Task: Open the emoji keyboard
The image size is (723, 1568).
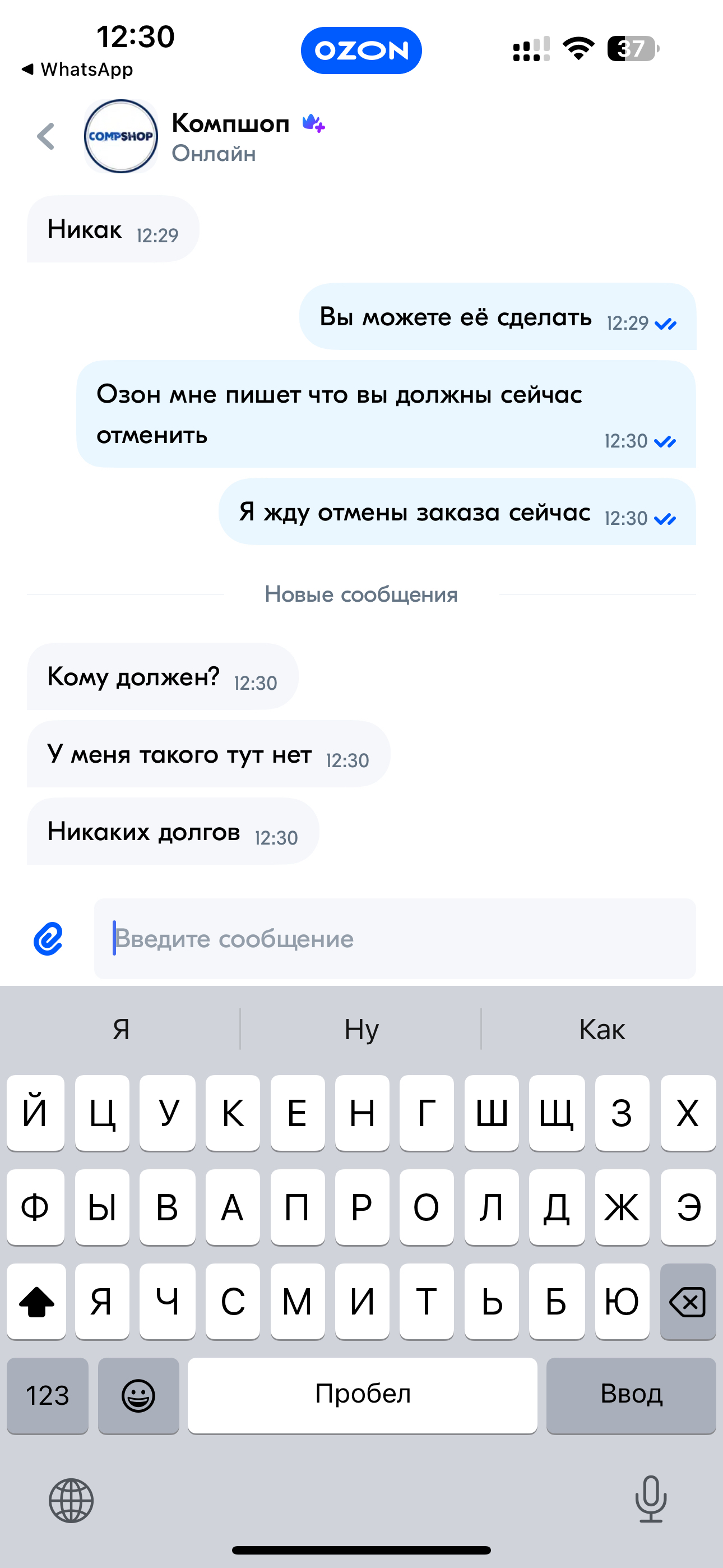Action: [x=138, y=1395]
